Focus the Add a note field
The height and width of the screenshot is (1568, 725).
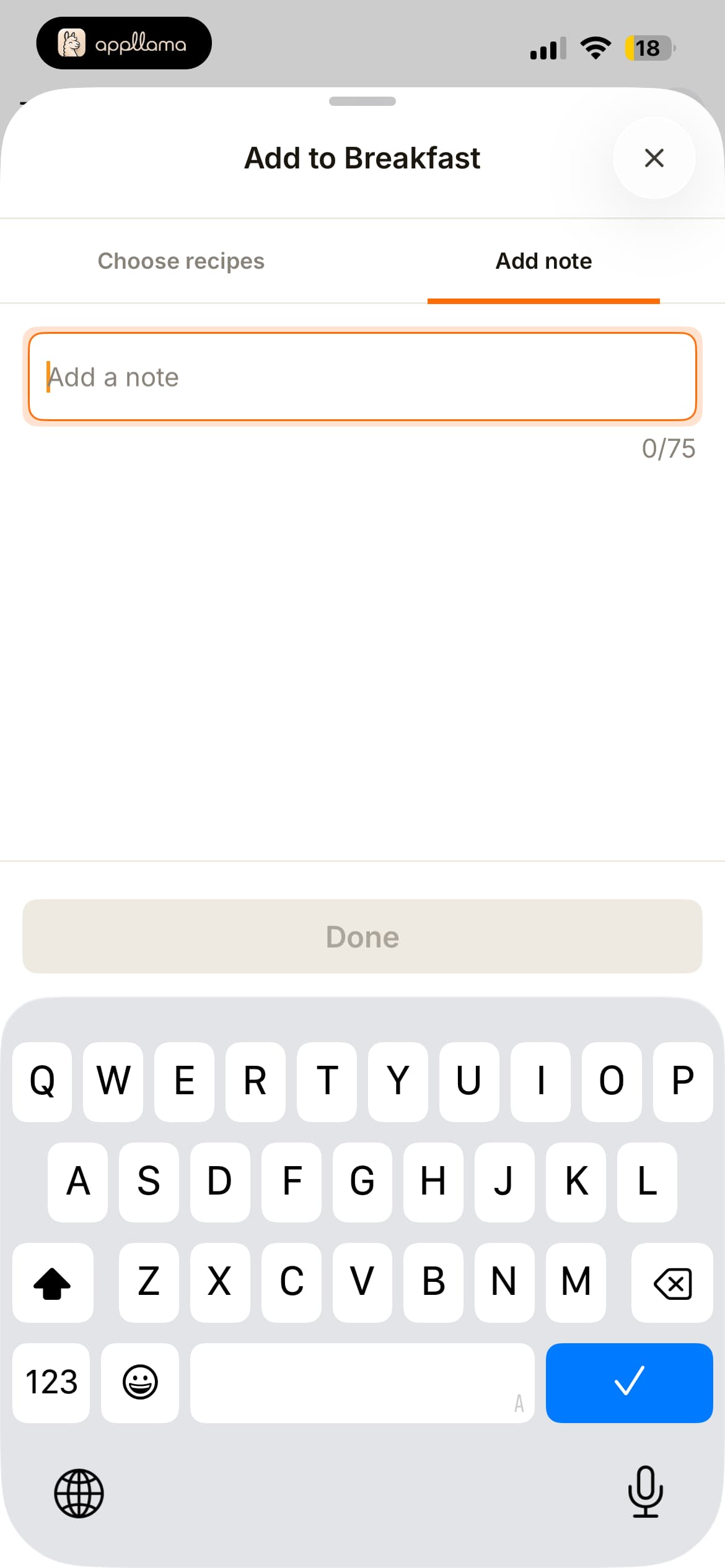pyautogui.click(x=362, y=377)
